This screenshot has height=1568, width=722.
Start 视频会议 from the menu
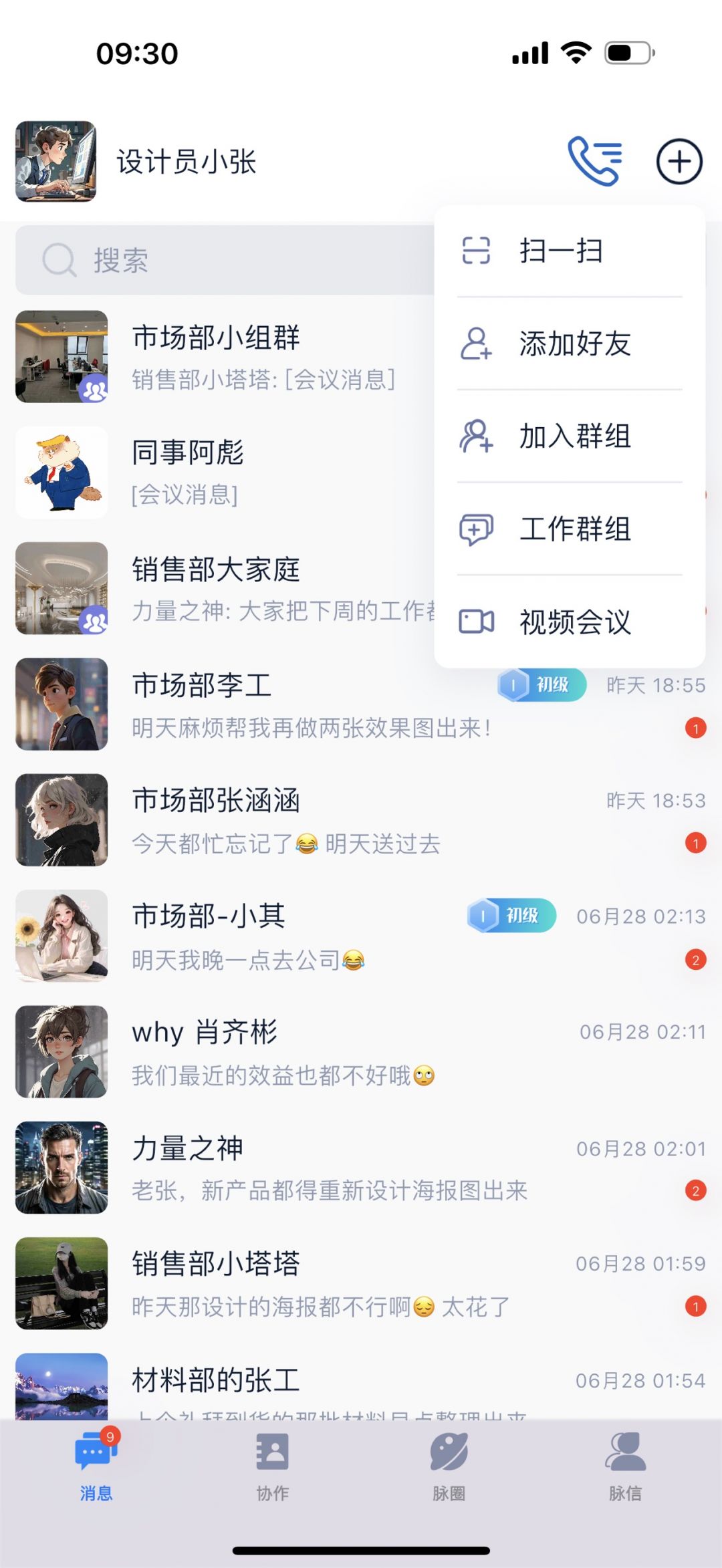click(x=570, y=622)
